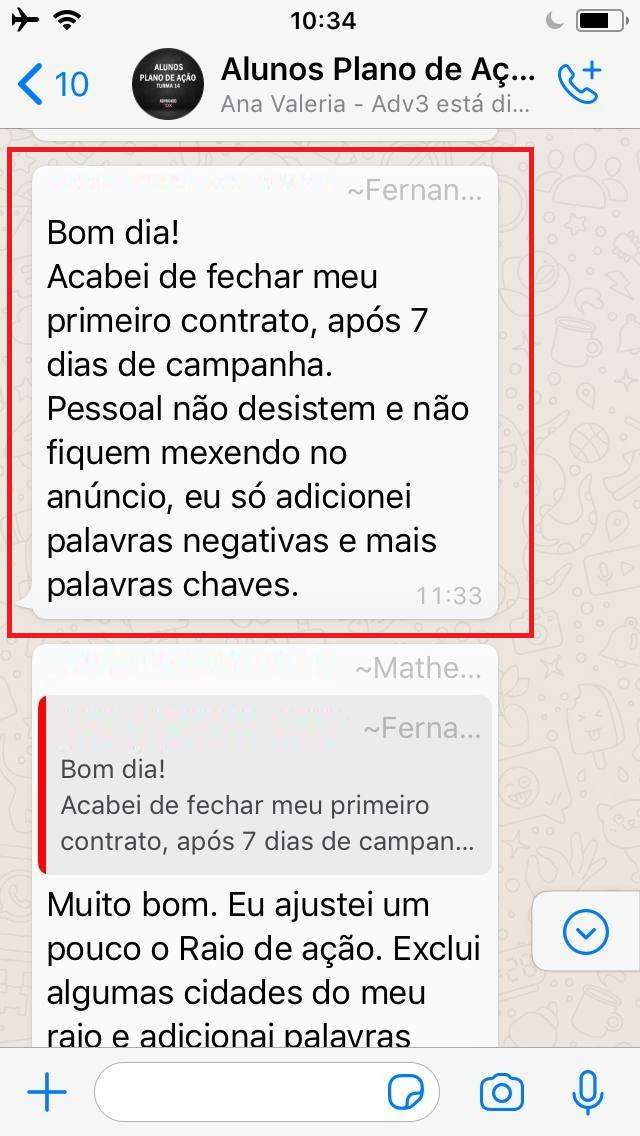640x1136 pixels.
Task: Open the Alunos Plano de Ação group info
Action: (x=378, y=84)
